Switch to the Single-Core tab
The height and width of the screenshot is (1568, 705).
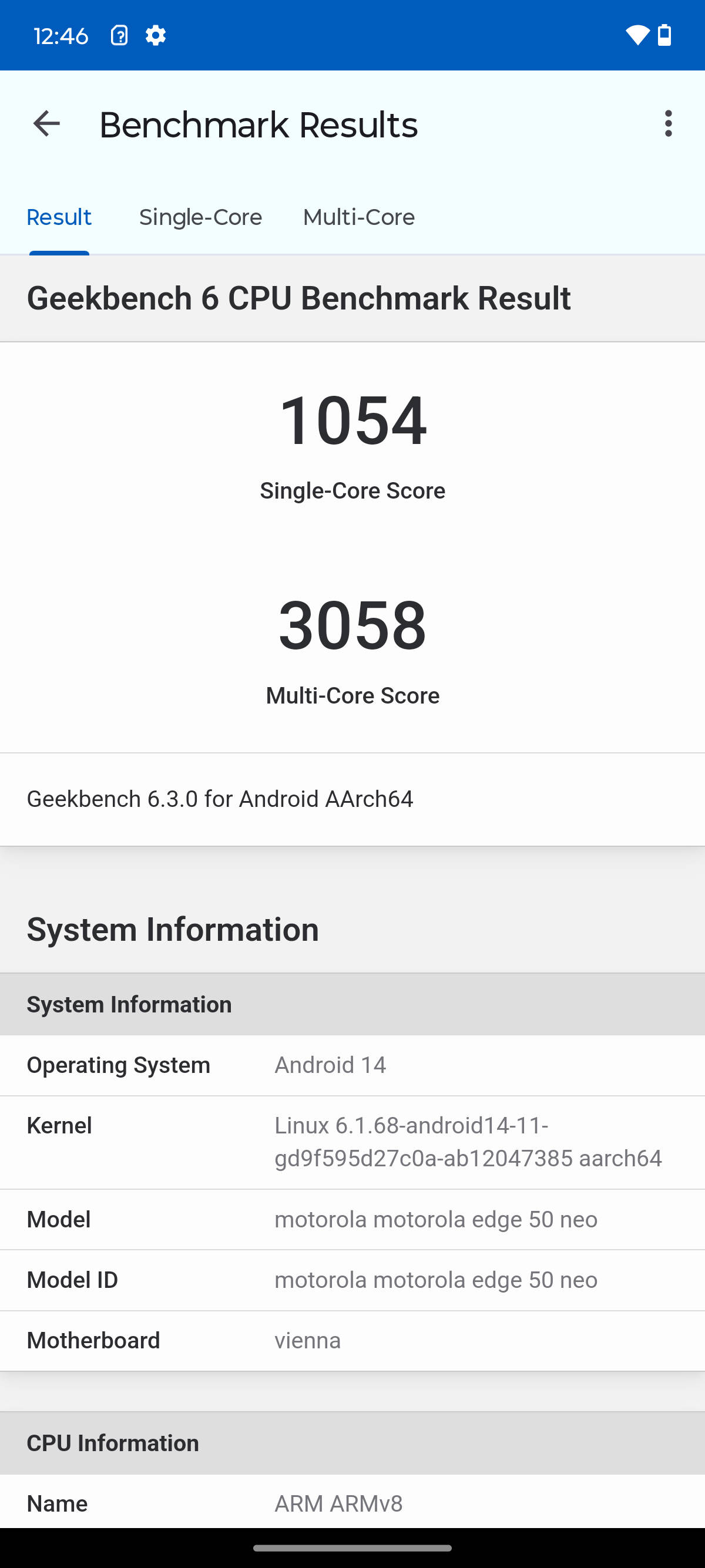click(x=200, y=217)
